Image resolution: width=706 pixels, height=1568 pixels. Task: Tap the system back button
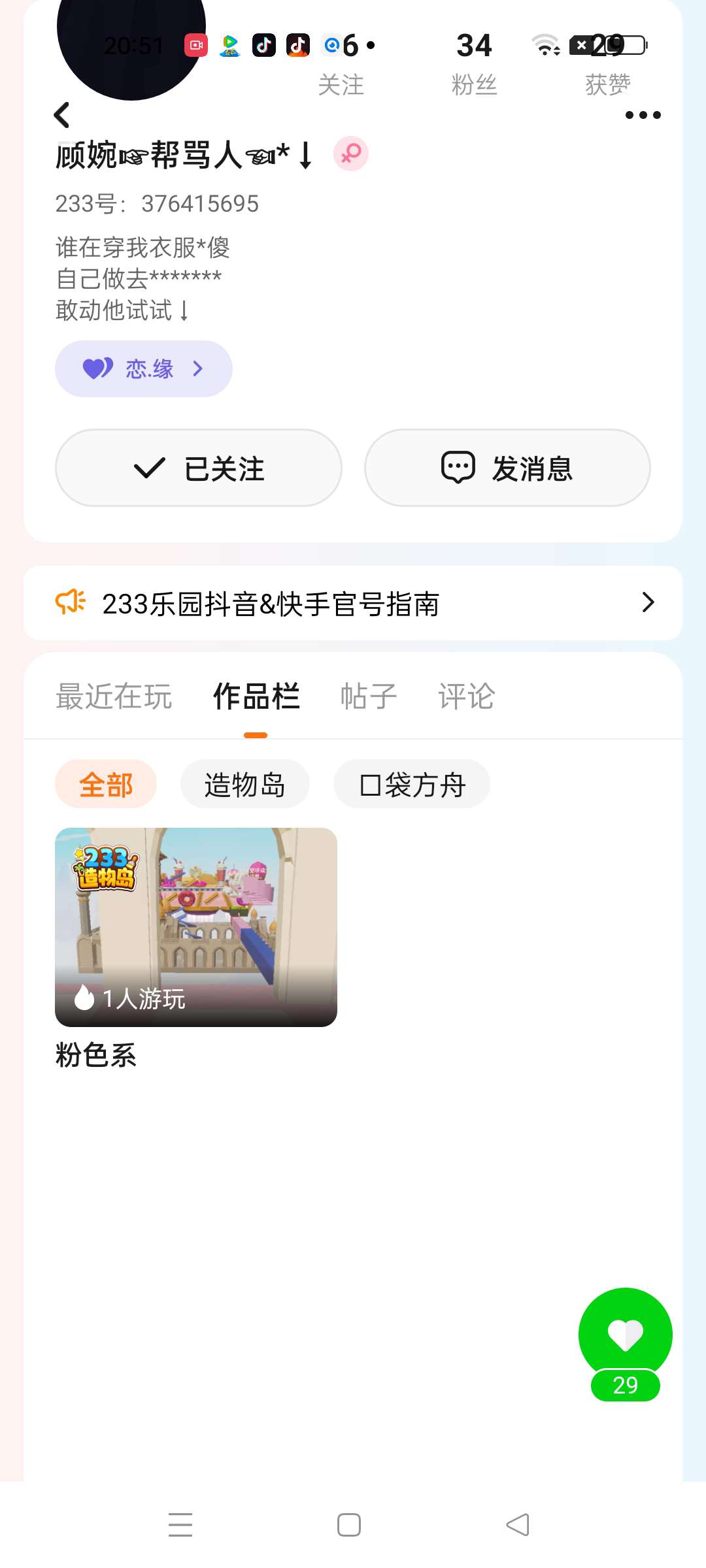518,1525
